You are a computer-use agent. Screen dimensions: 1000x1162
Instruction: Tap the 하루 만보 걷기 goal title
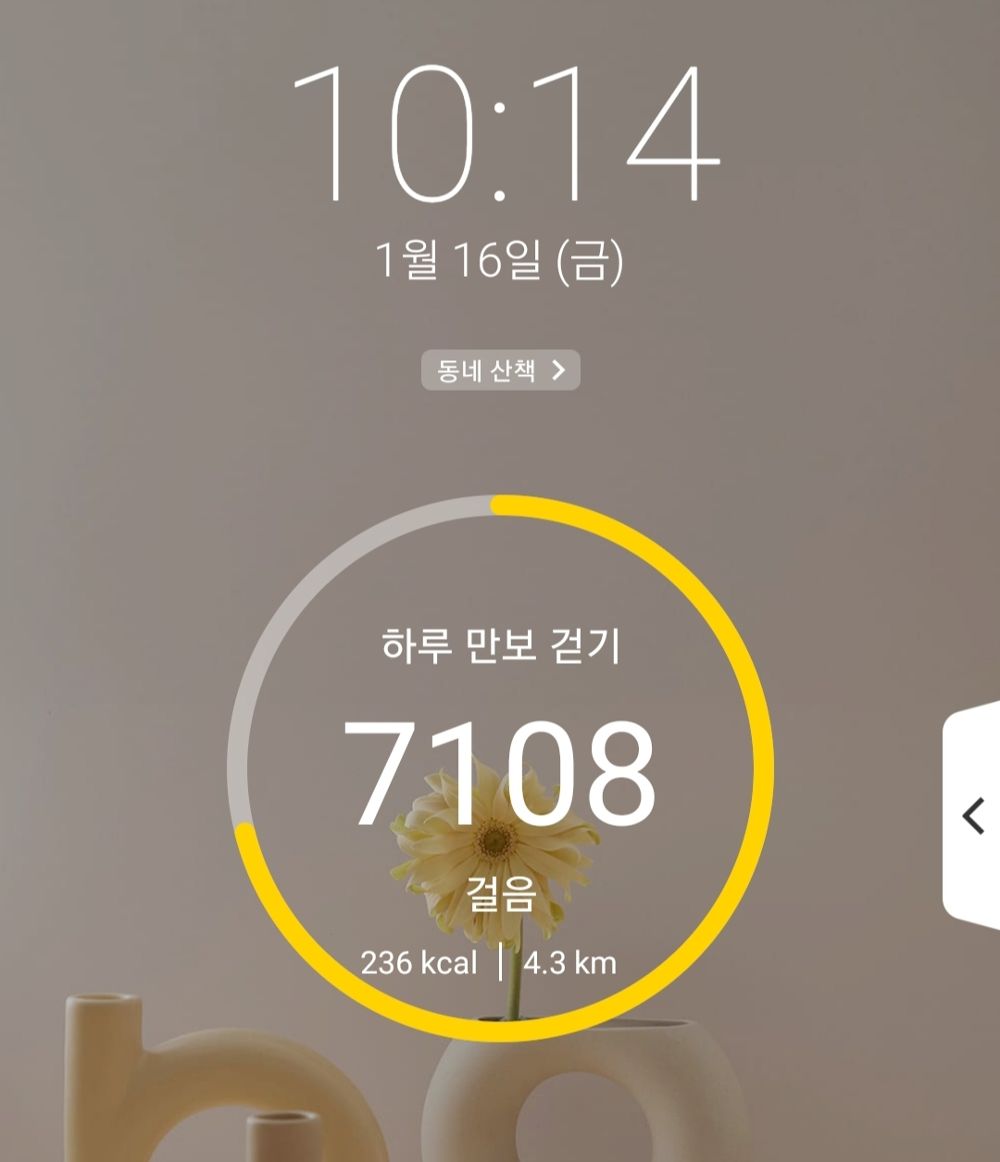[x=499, y=646]
